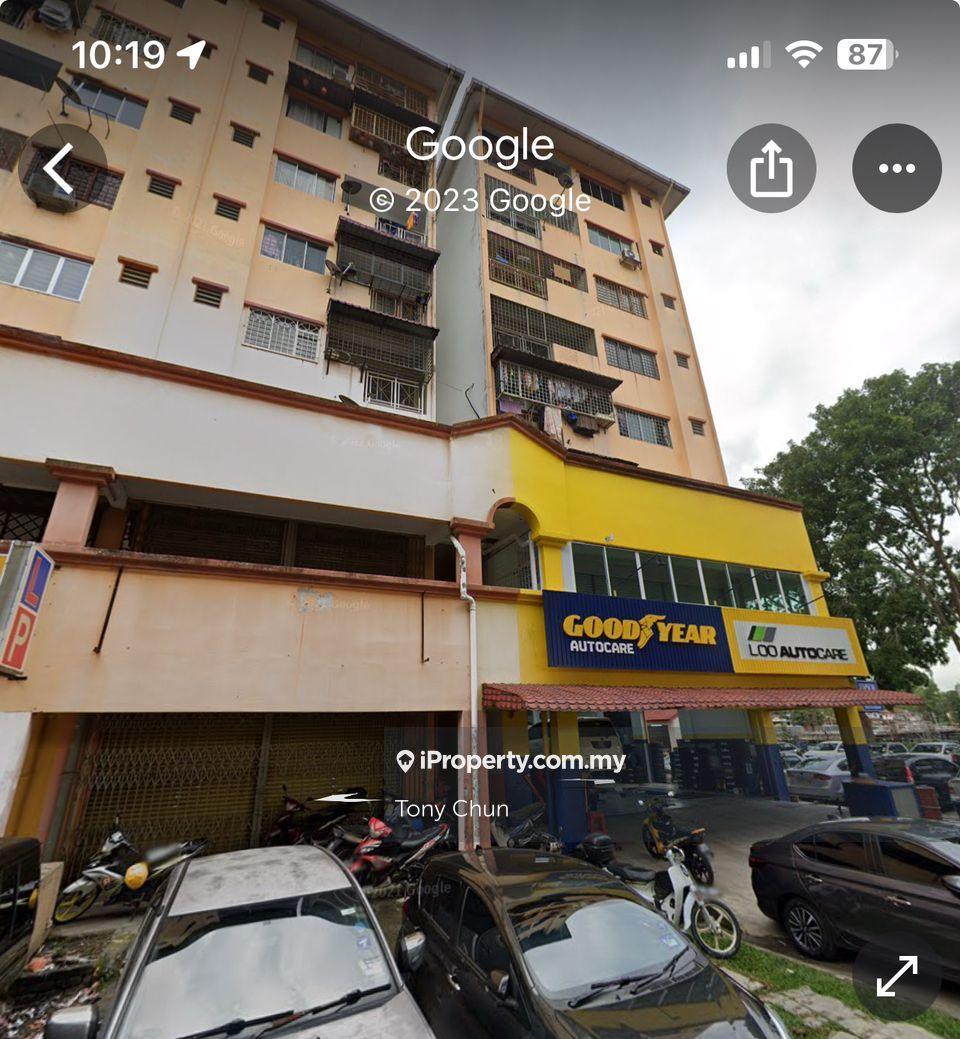
Task: Open the three-dot overflow menu
Action: (x=896, y=168)
